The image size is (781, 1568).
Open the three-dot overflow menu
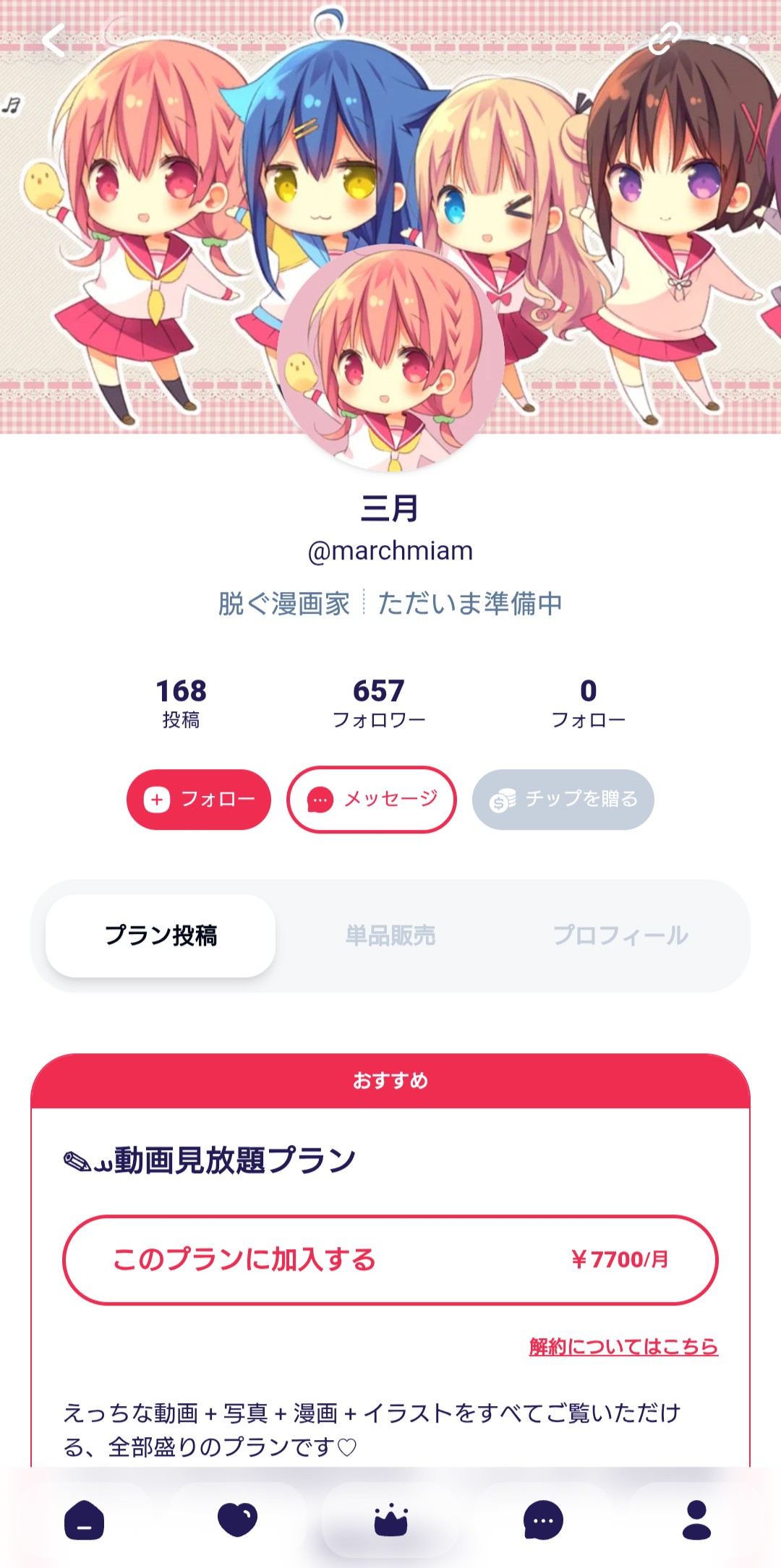coord(727,40)
